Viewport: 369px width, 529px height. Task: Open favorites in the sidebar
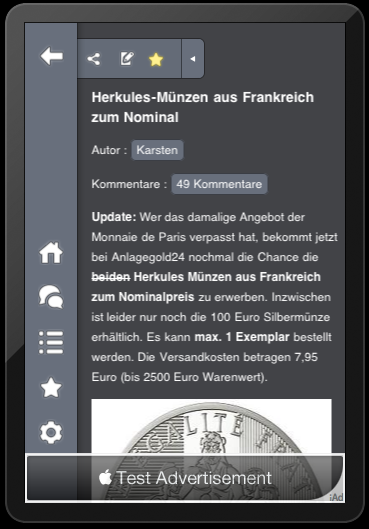tap(51, 388)
